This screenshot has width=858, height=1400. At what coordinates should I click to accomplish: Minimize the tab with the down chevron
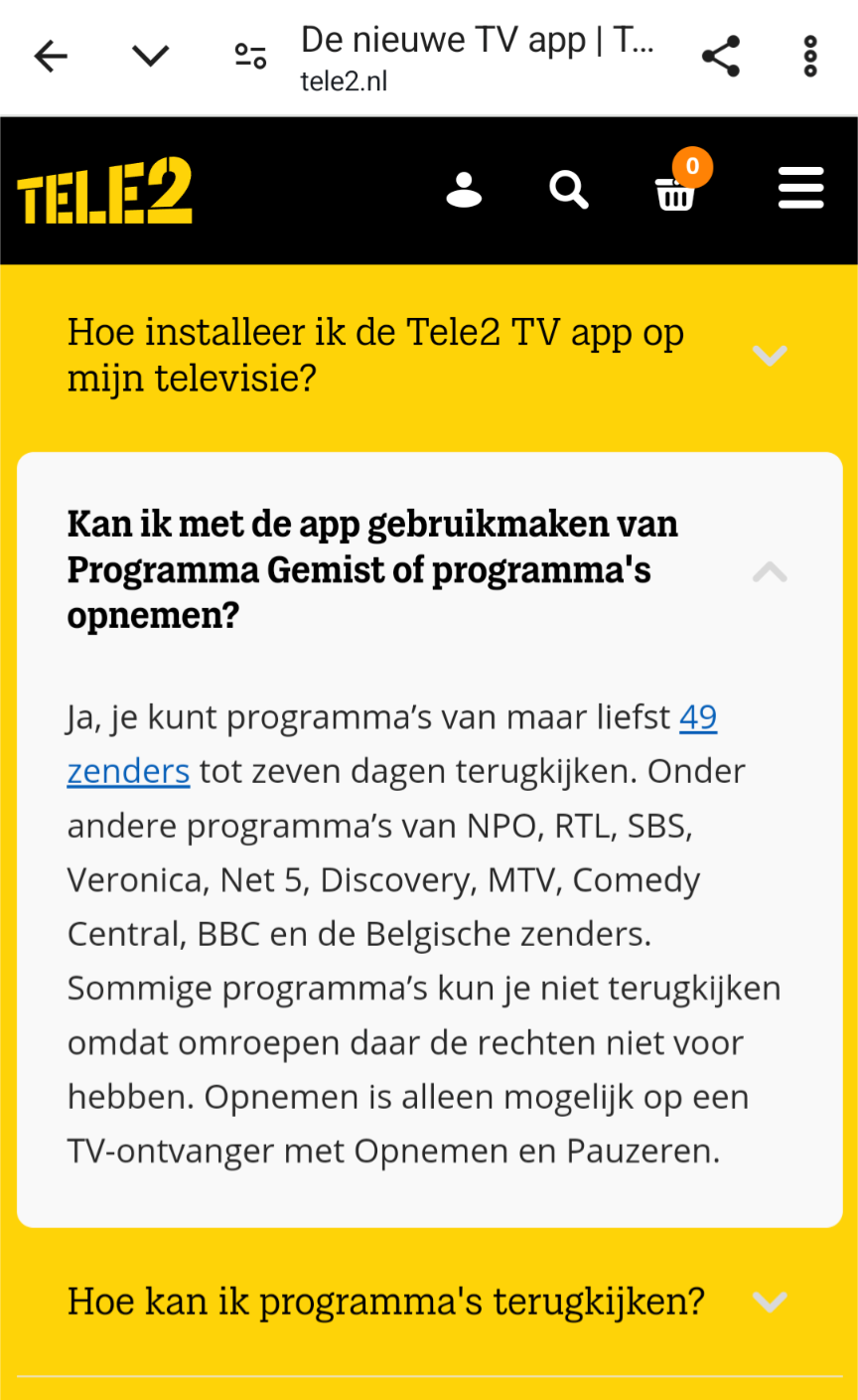[x=151, y=57]
